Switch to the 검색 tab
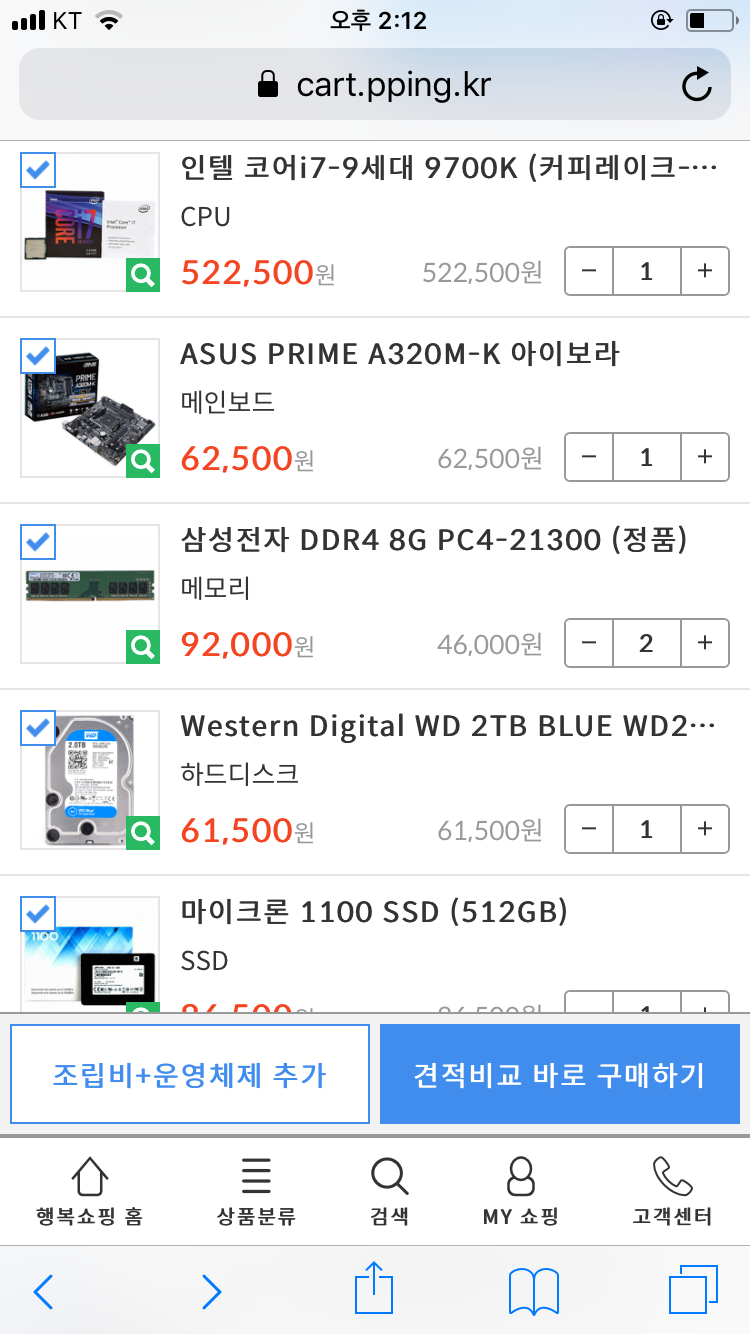Viewport: 750px width, 1334px height. [388, 1191]
